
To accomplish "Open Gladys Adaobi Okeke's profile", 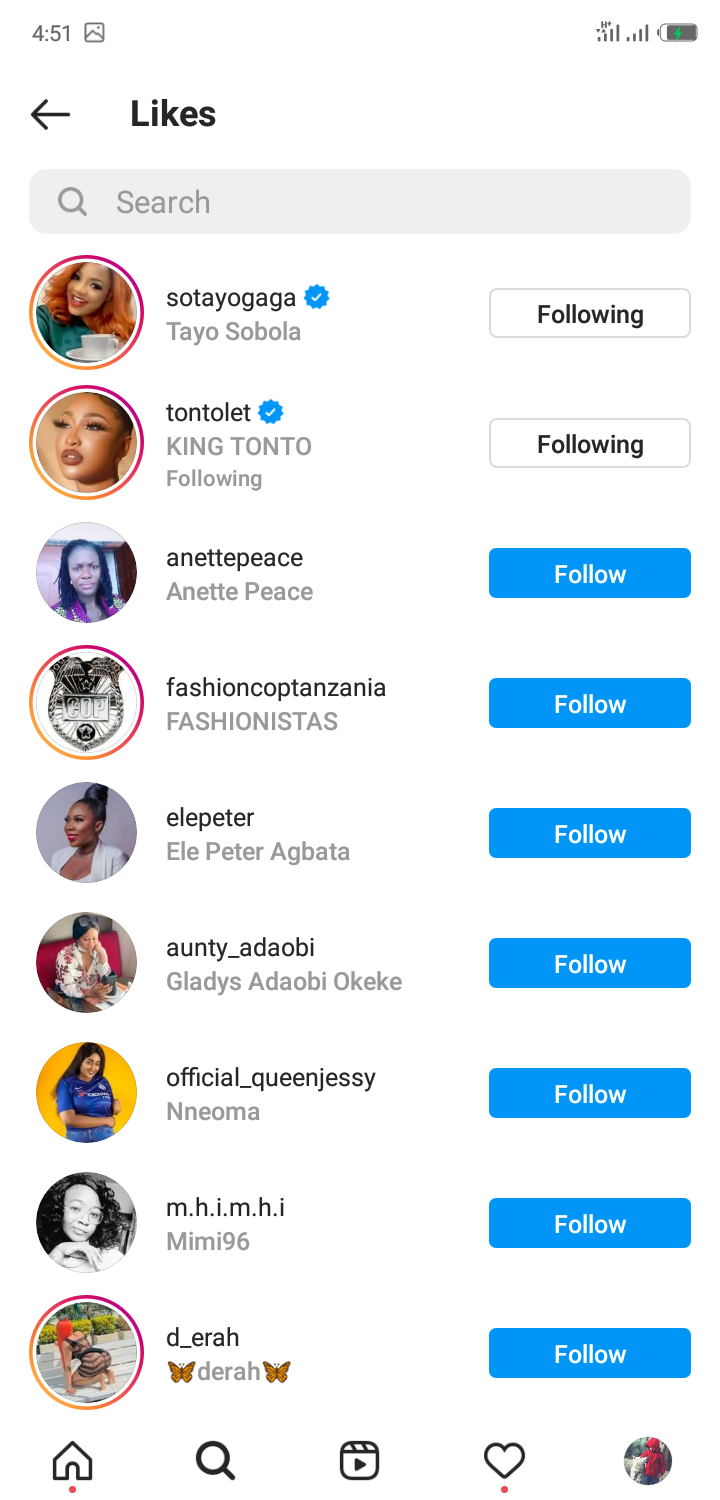I will (x=283, y=964).
